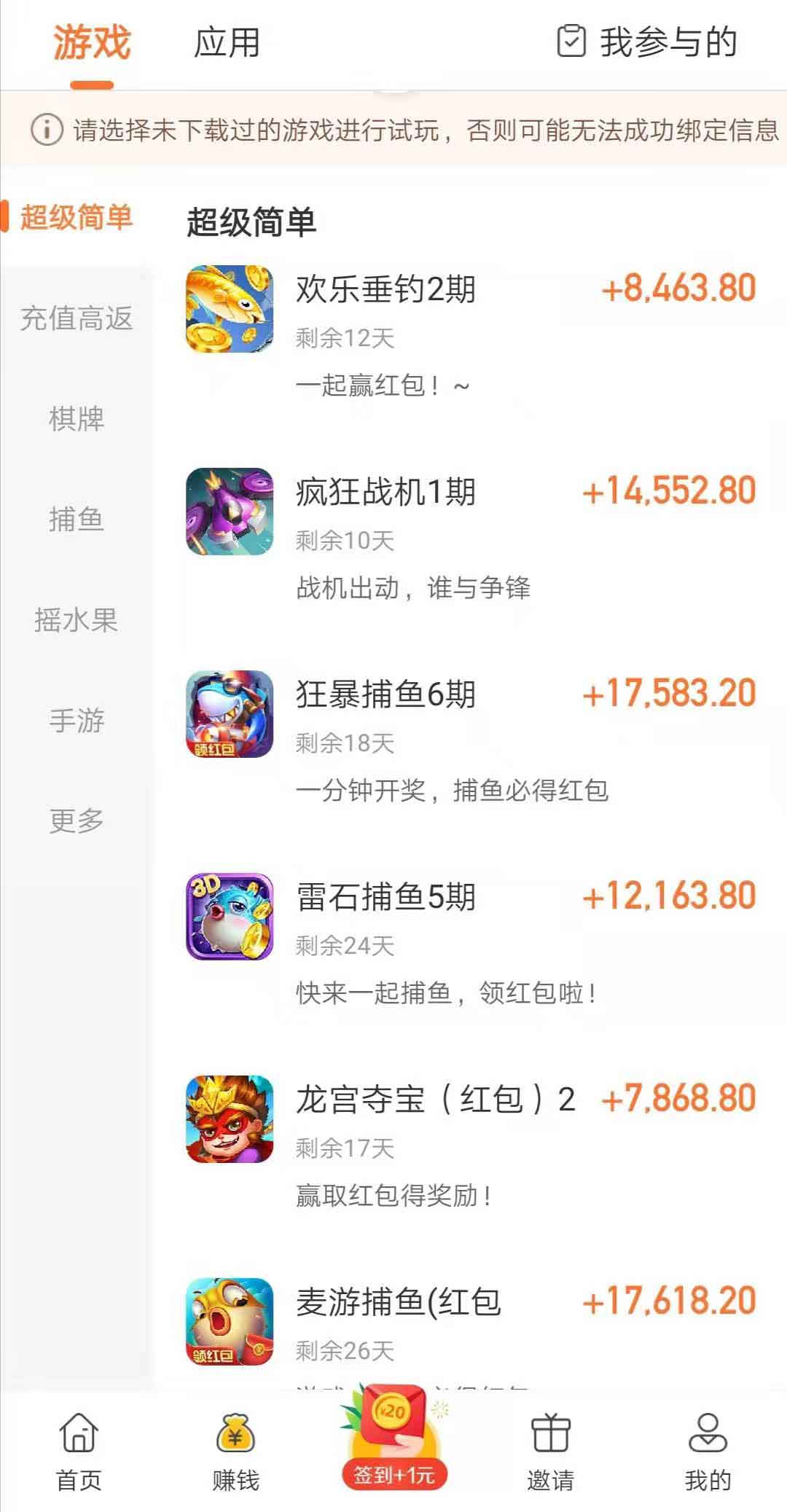This screenshot has height=1512, width=787.
Task: Select the 超级简单 side category
Action: 77,217
